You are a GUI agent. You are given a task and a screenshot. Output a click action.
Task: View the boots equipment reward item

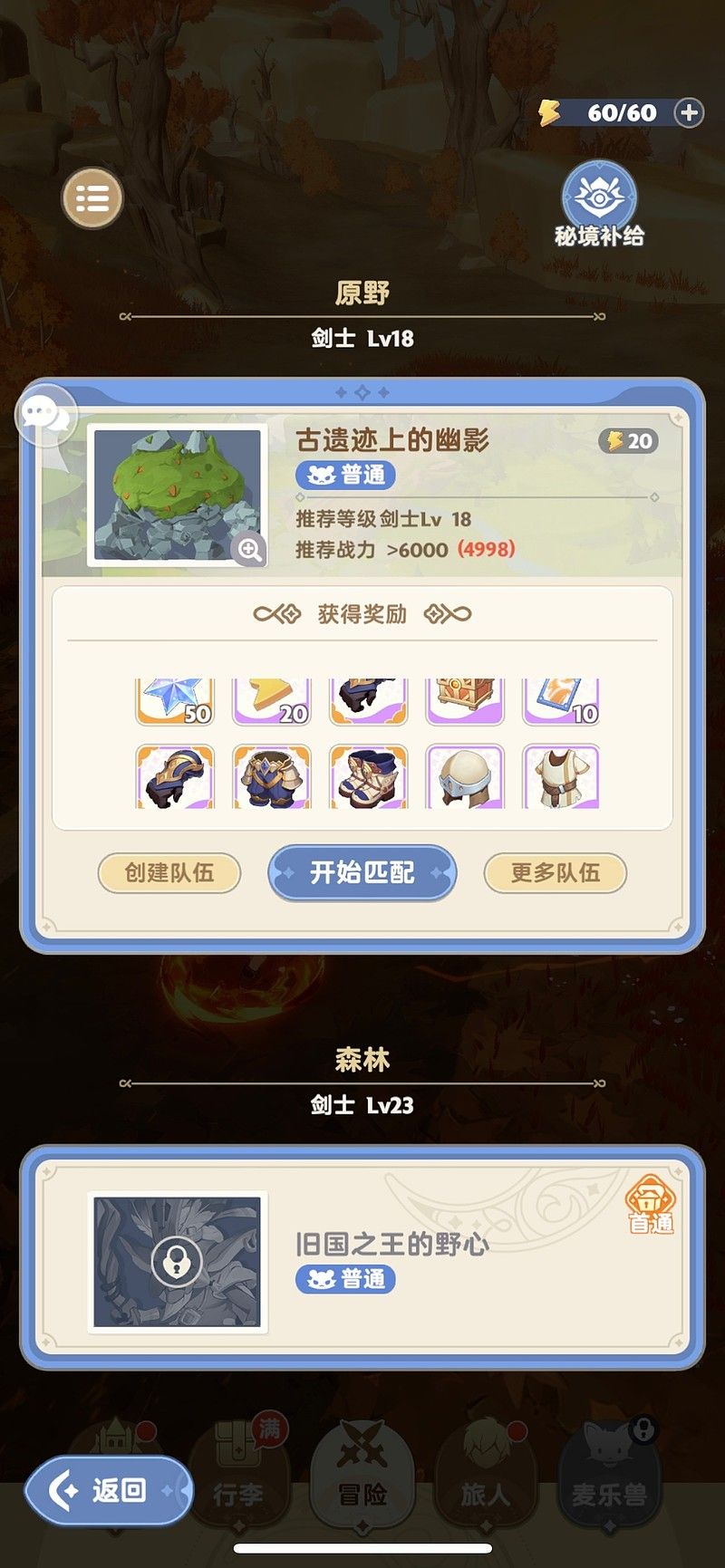[368, 776]
